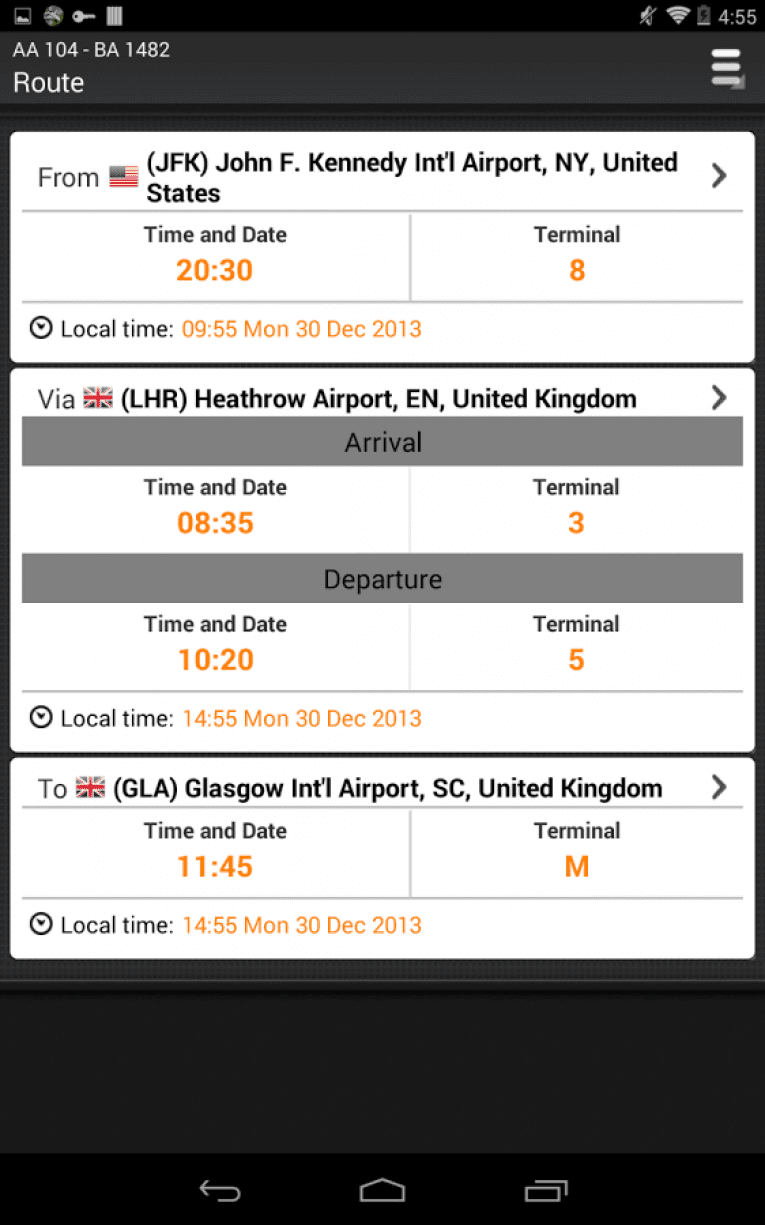765x1225 pixels.
Task: Click the UK flag beside Heathrow Airport
Action: [97, 397]
